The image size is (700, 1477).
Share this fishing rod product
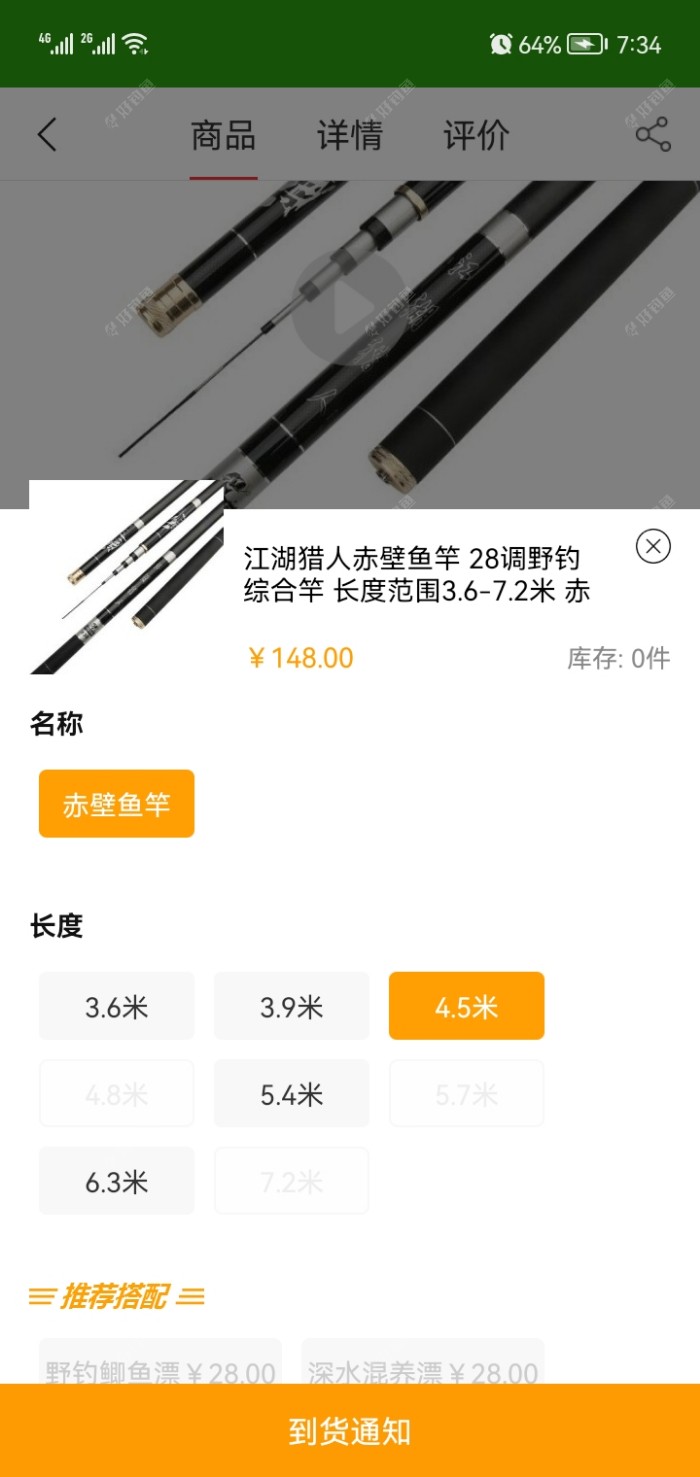coord(652,134)
